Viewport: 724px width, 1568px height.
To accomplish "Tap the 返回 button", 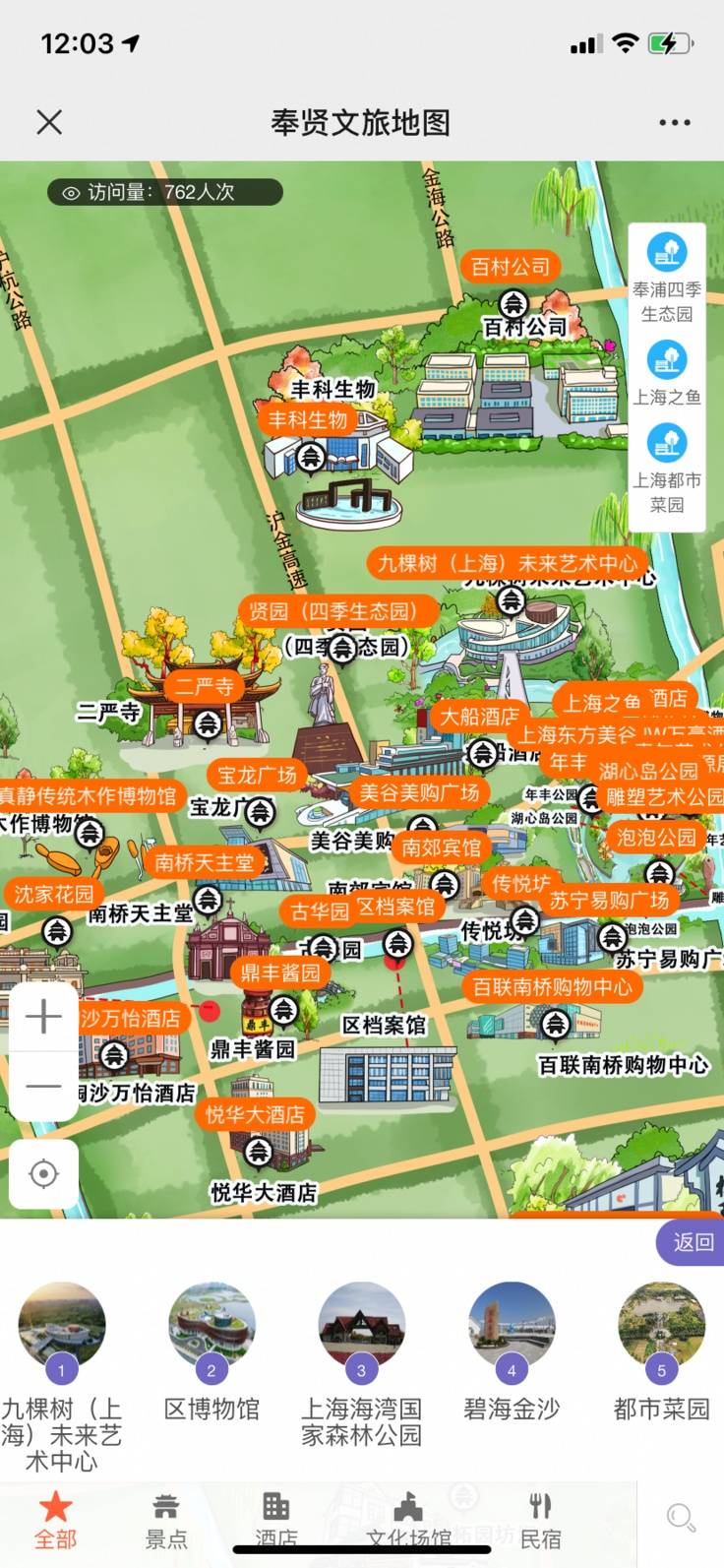I will [693, 1242].
